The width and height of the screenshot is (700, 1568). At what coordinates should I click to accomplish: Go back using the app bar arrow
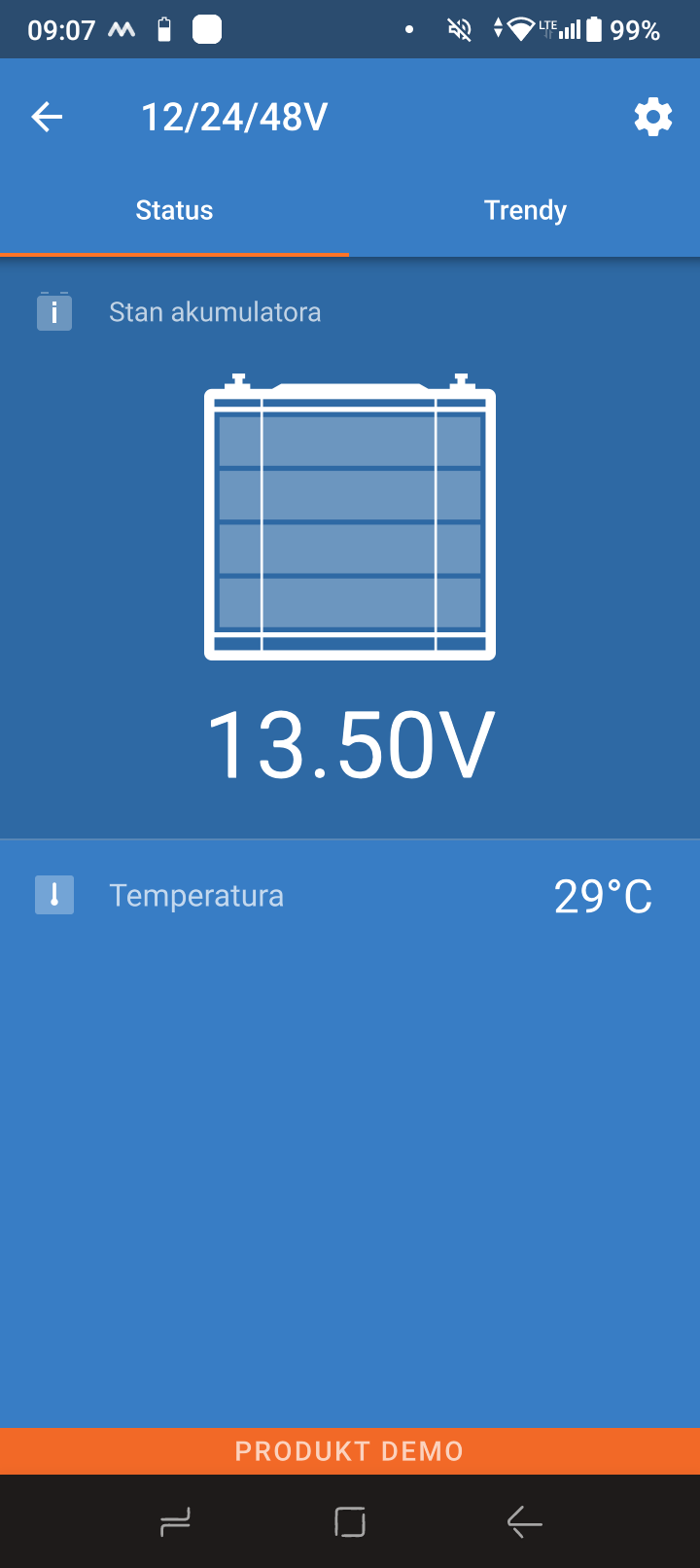click(47, 118)
